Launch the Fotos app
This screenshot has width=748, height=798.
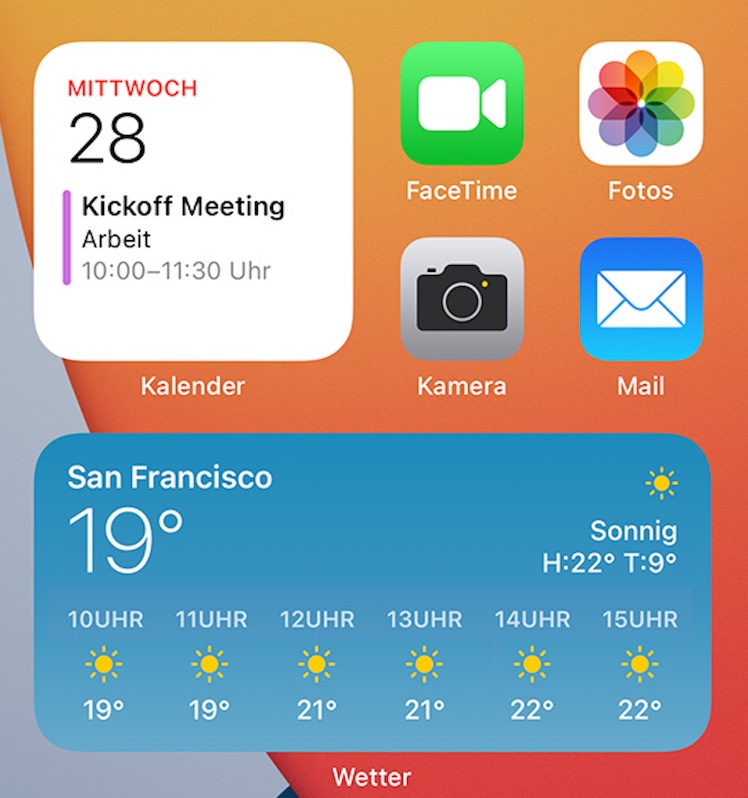[641, 103]
